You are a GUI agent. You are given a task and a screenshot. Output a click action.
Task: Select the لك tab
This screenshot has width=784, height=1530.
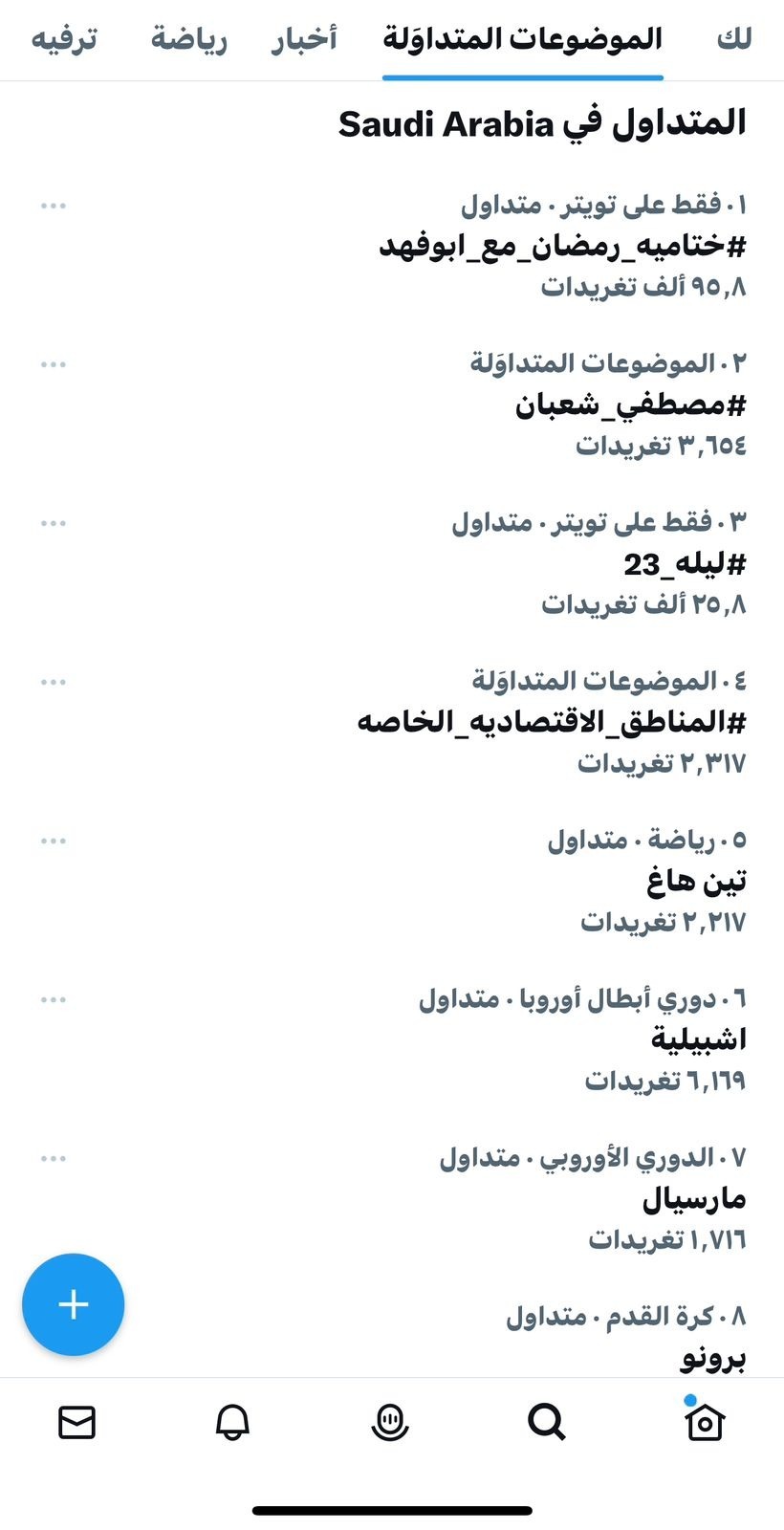[733, 39]
